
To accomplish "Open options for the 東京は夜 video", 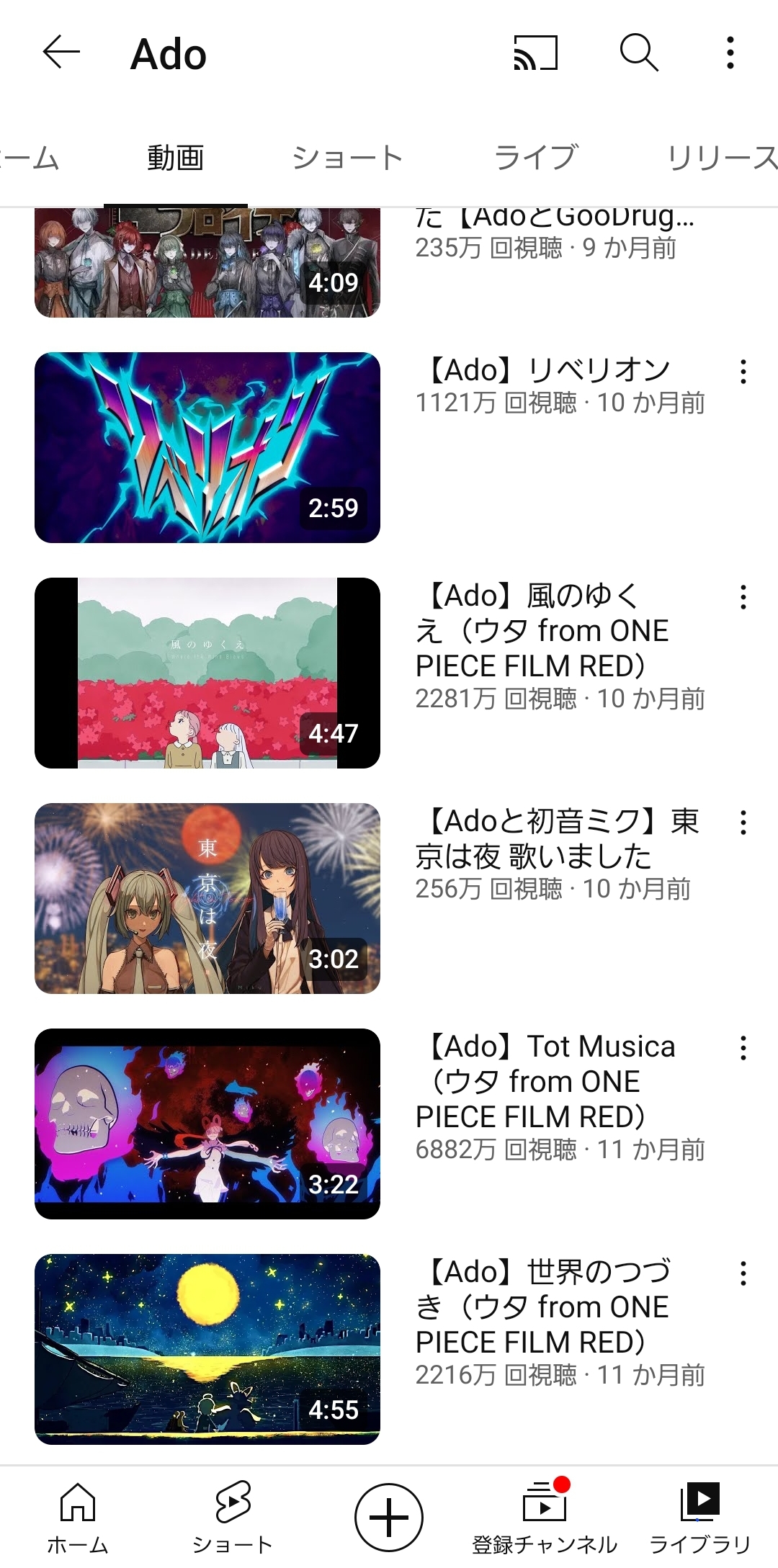I will coord(743,823).
